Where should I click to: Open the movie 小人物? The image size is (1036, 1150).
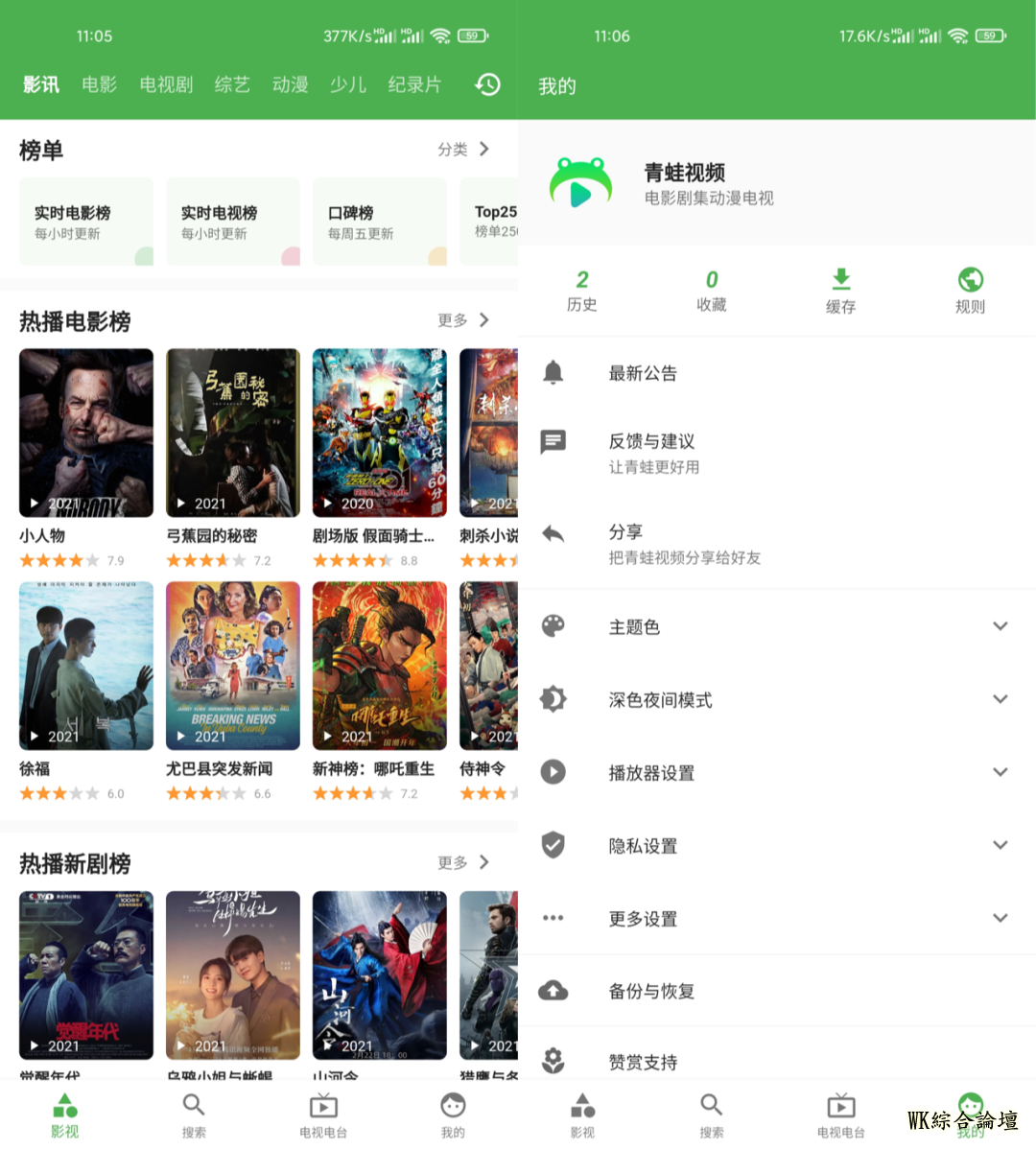coord(86,433)
